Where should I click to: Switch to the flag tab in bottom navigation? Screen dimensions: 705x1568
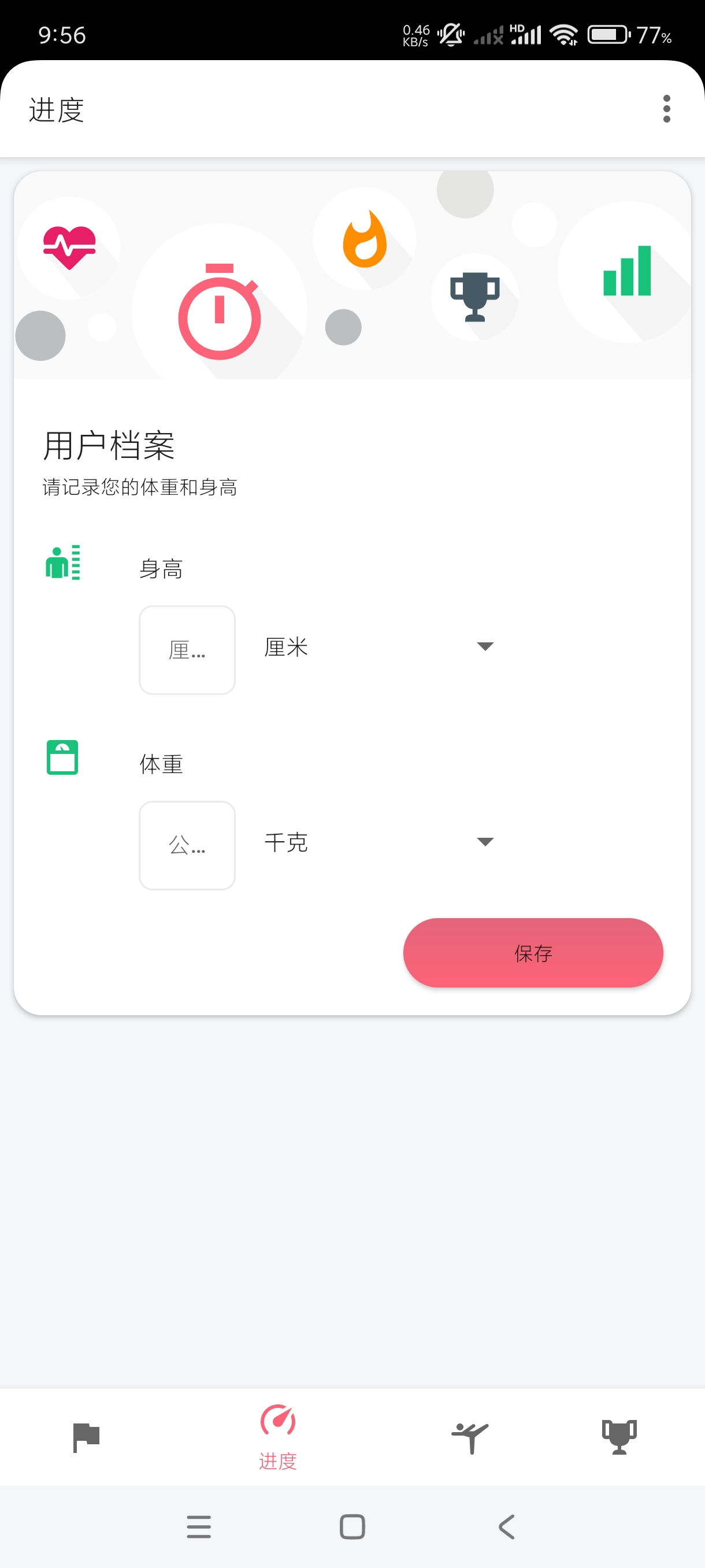coord(86,1437)
